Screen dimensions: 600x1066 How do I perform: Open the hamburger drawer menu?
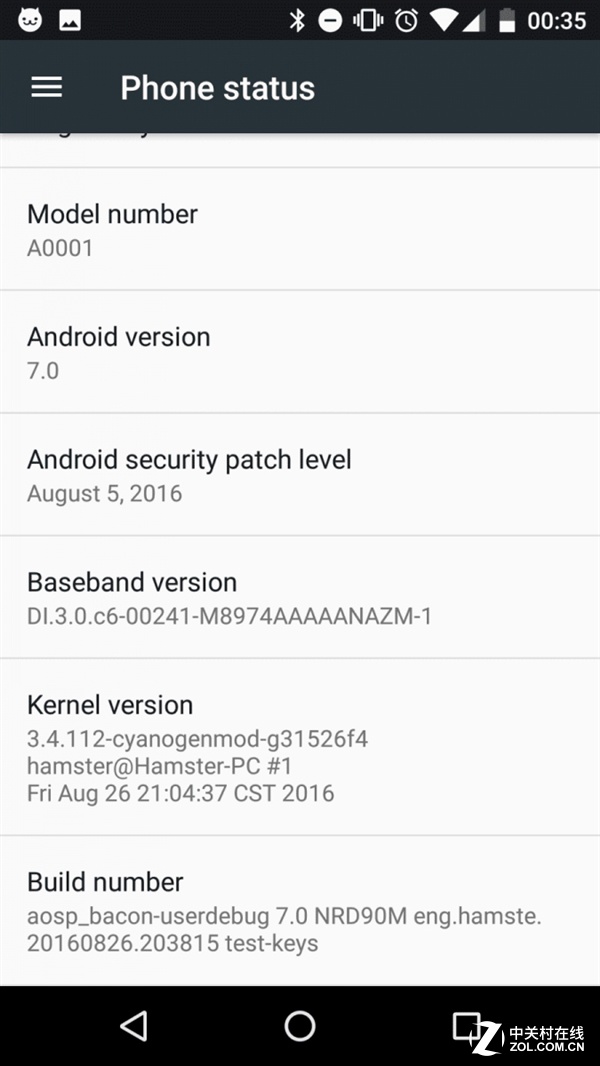[46, 88]
